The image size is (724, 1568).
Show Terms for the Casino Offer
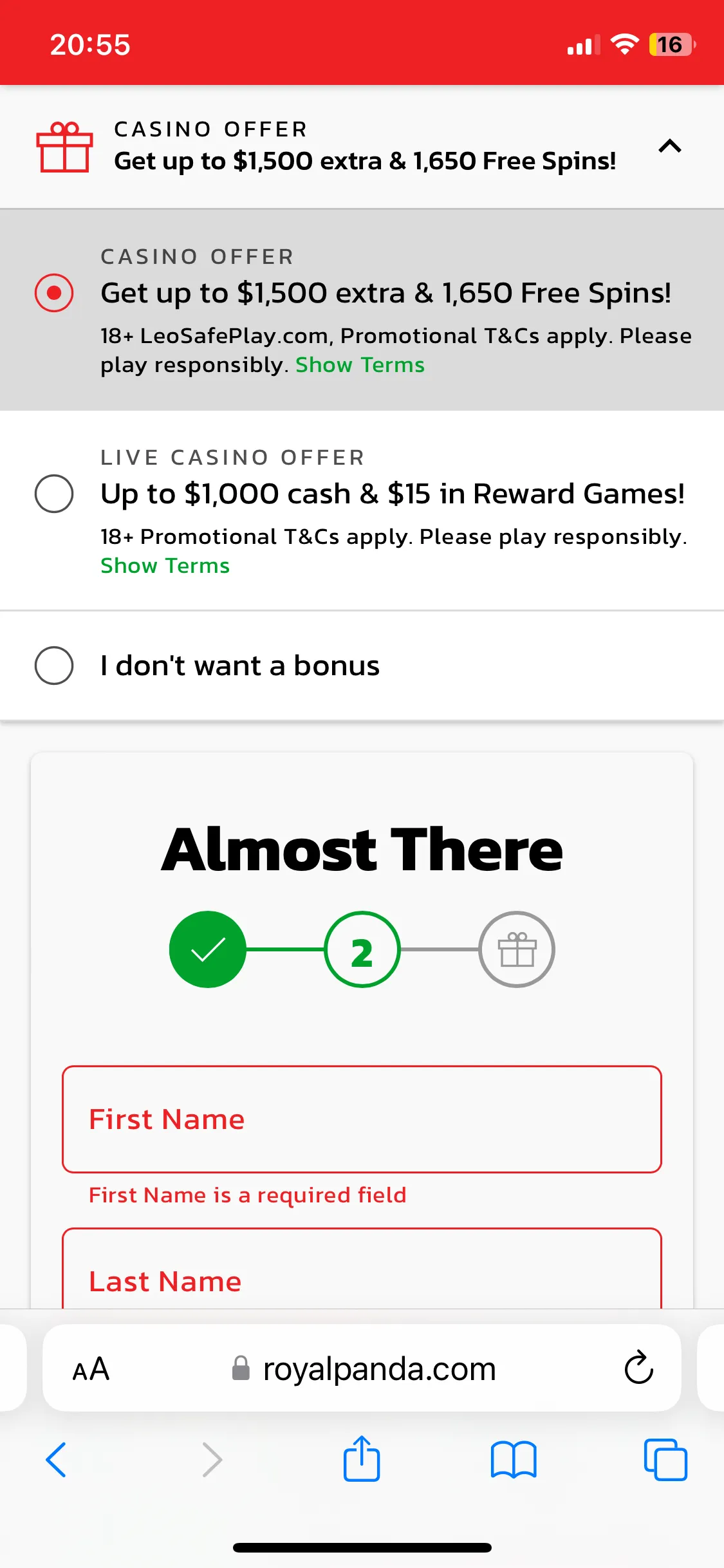click(360, 365)
